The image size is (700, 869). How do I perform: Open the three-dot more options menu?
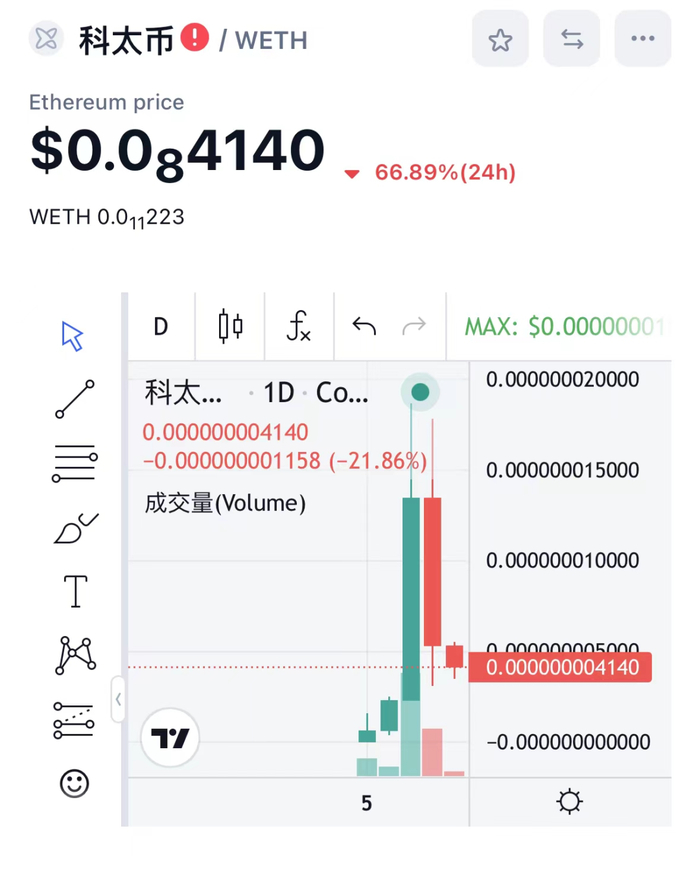643,38
